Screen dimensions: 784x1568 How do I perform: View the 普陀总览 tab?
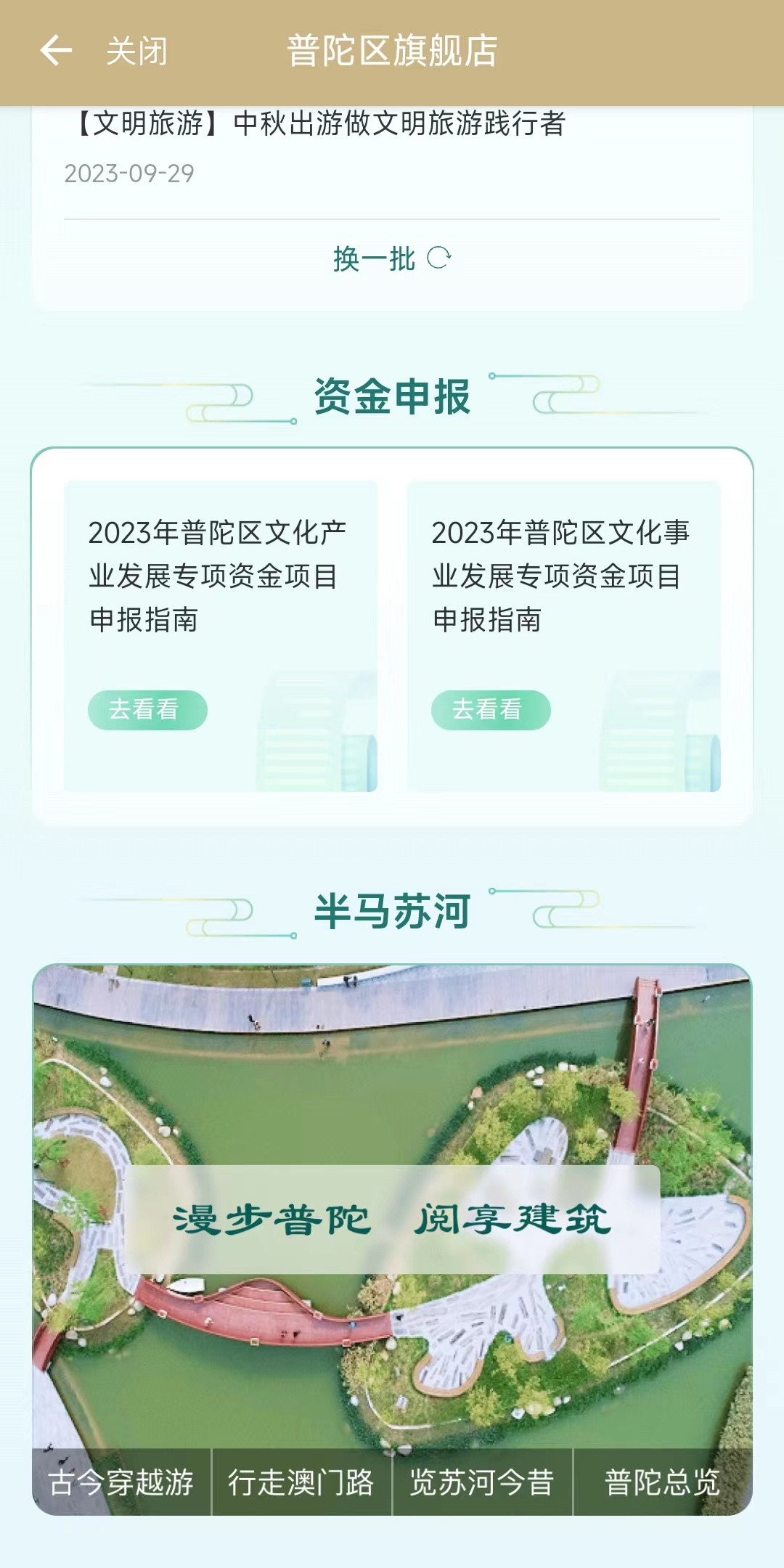point(662,1482)
